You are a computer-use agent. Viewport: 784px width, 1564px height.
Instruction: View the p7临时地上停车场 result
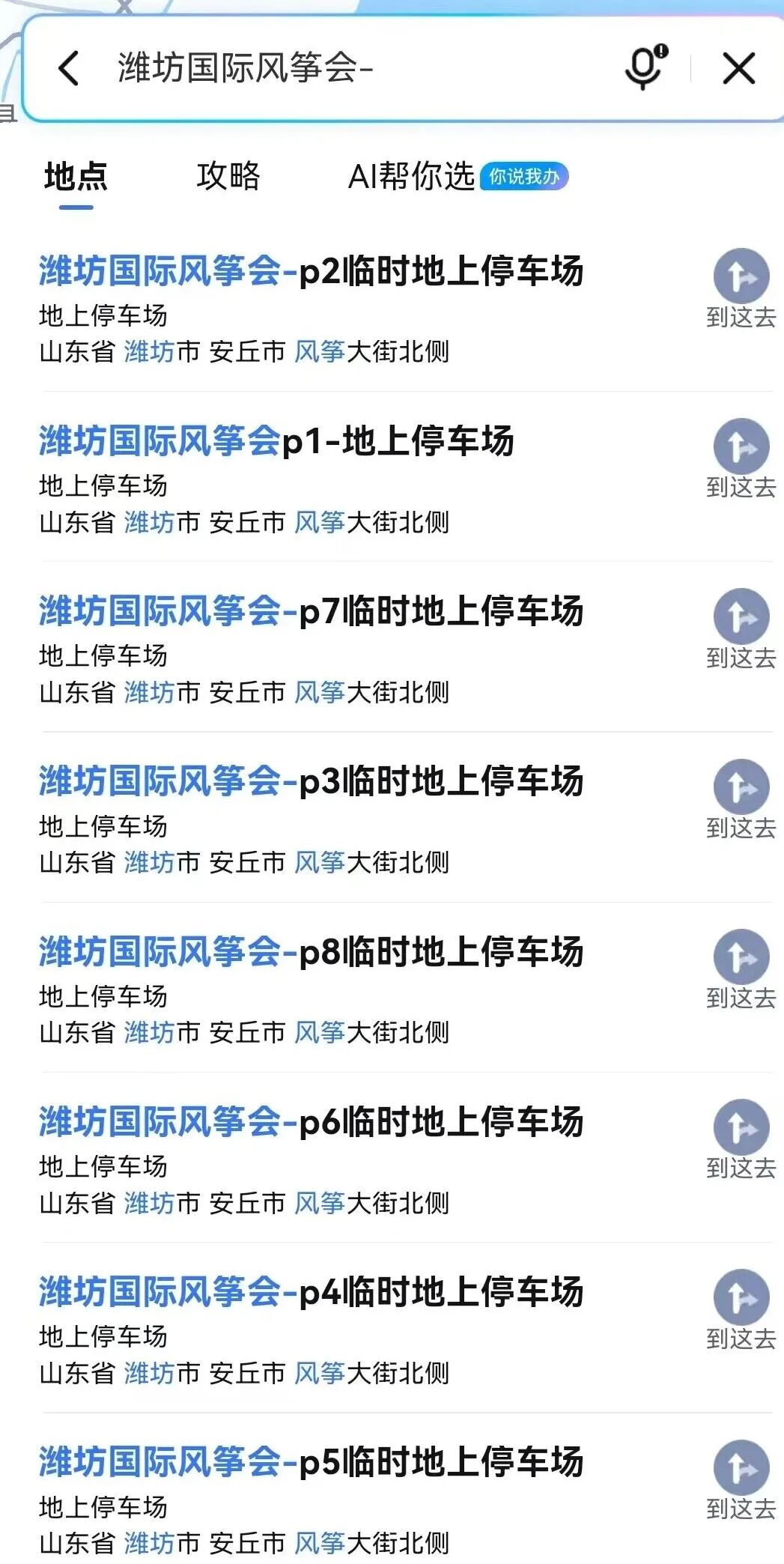(311, 611)
